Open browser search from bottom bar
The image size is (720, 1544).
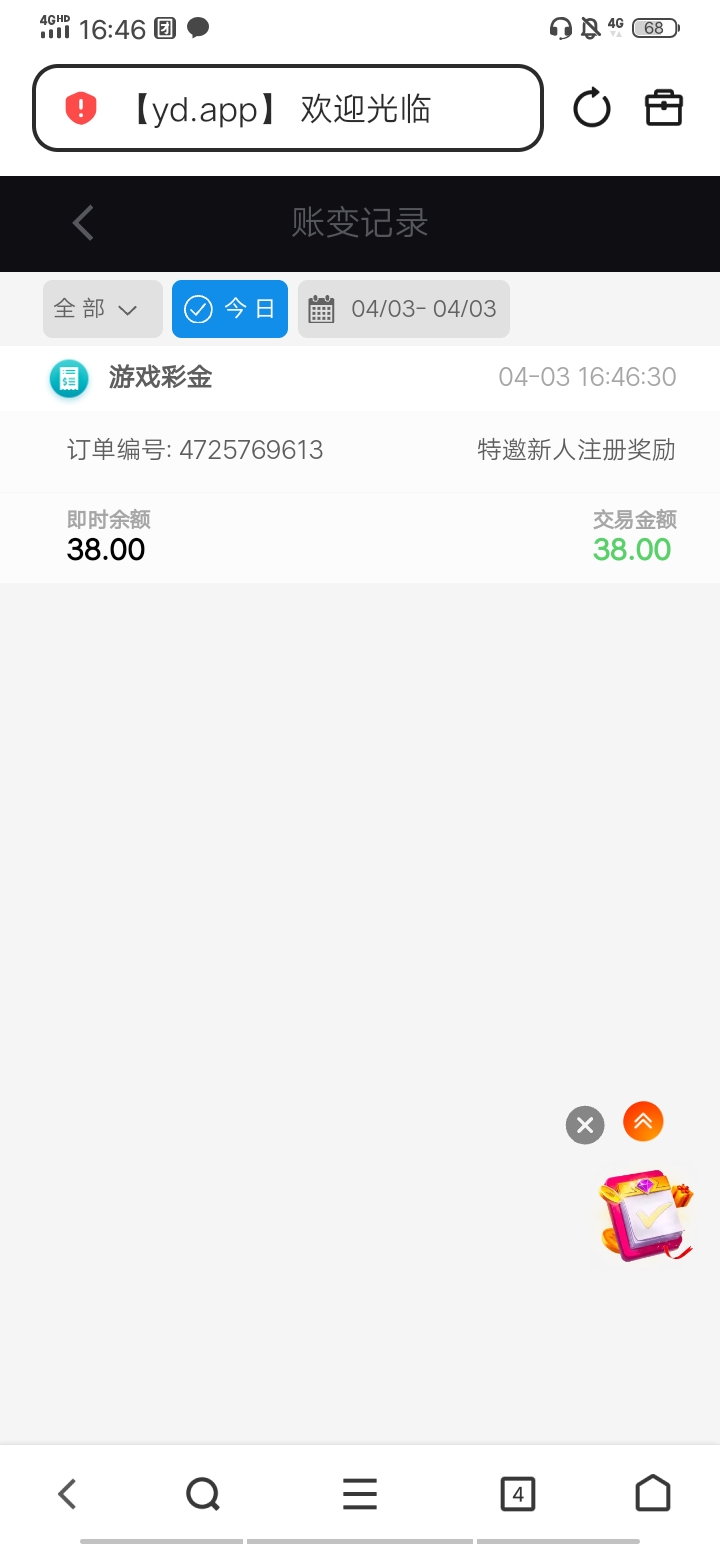(203, 1494)
